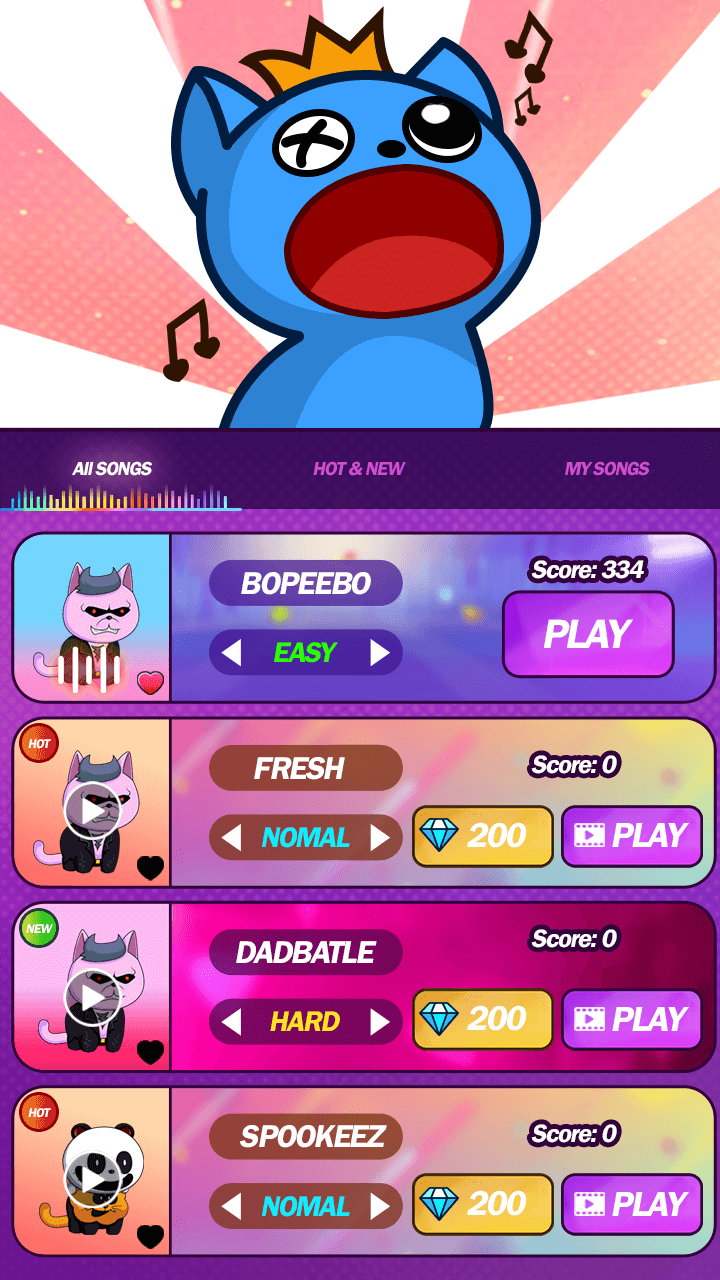Play the BOPEEBO song
Viewport: 720px width, 1280px height.
click(588, 634)
